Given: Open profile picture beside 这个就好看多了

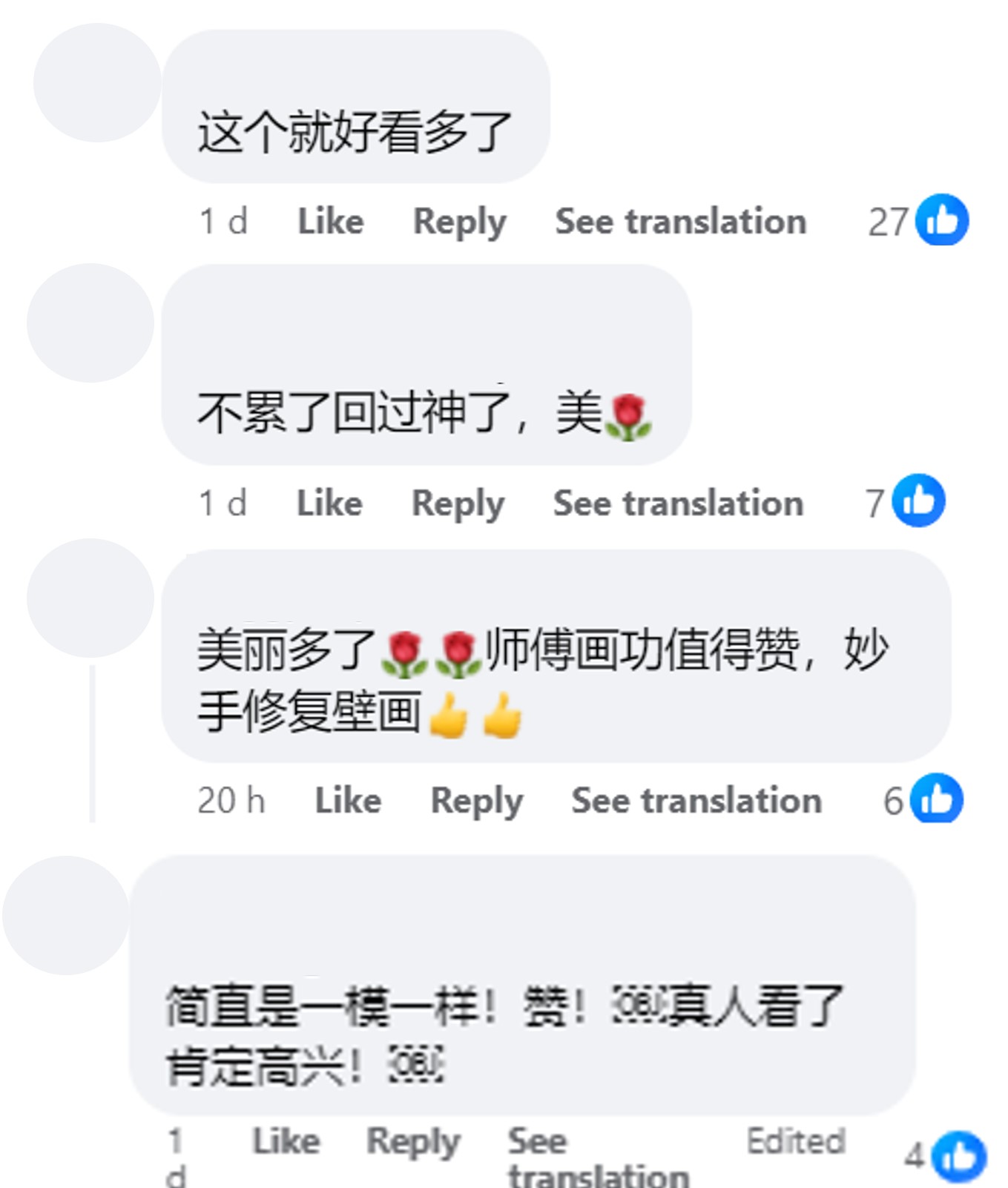Looking at the screenshot, I should point(97,82).
